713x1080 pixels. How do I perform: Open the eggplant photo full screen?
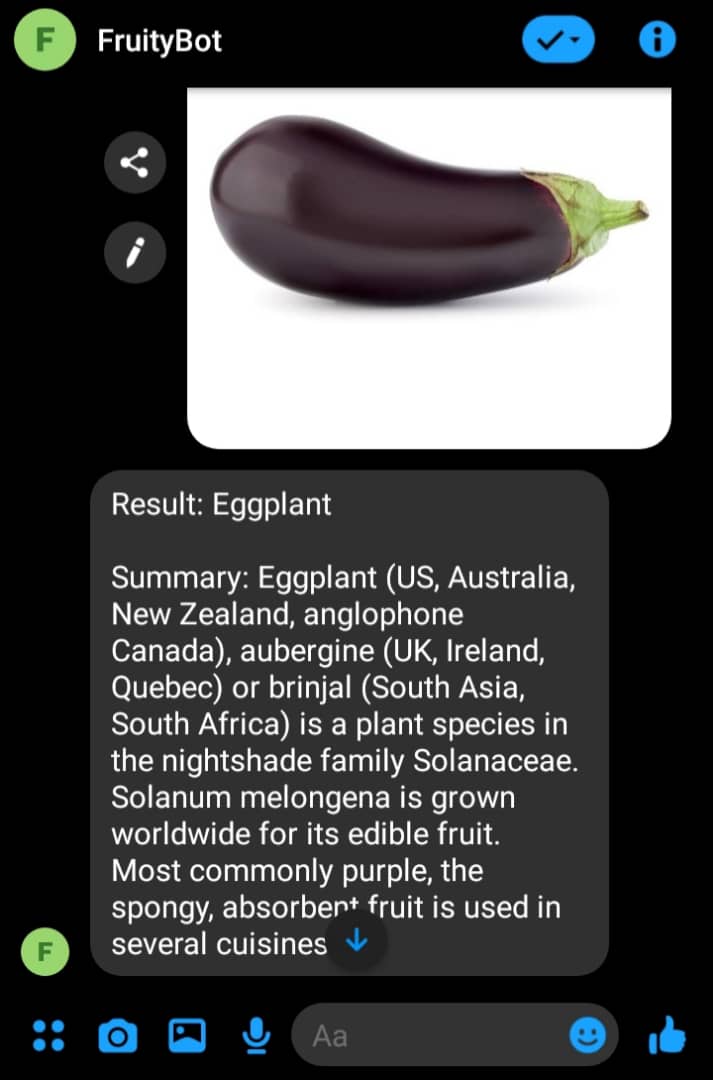click(429, 268)
